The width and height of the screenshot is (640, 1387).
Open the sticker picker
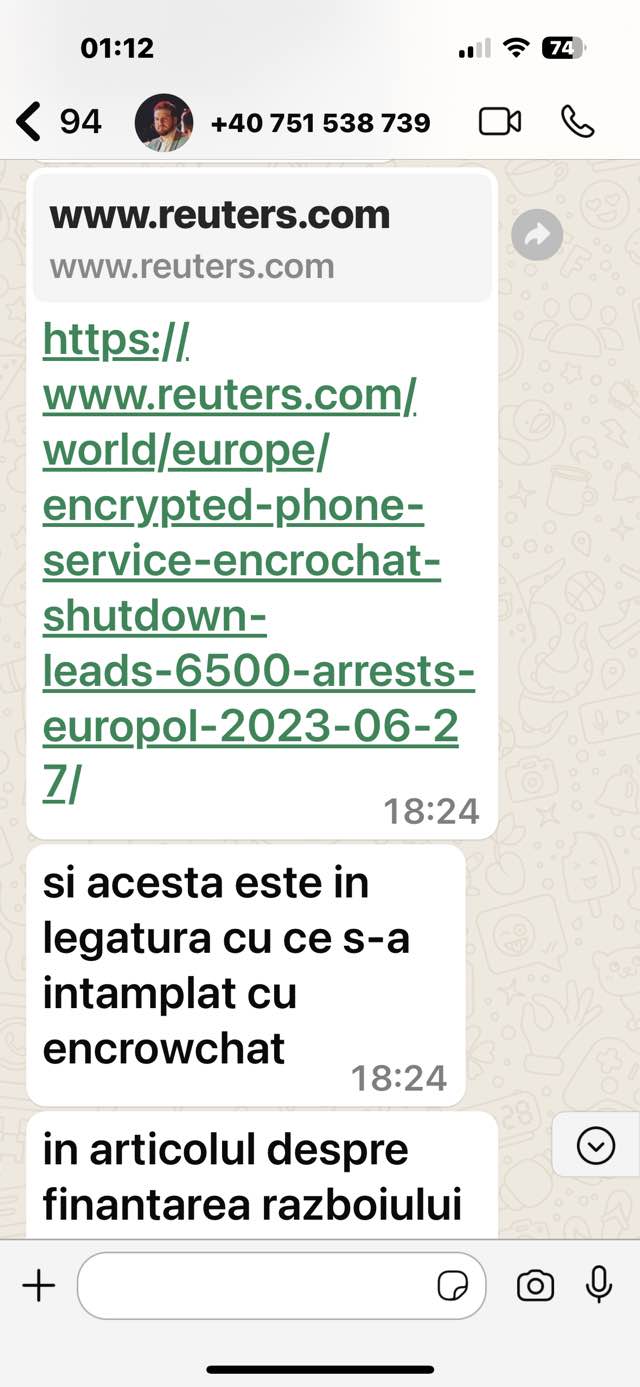click(453, 1286)
